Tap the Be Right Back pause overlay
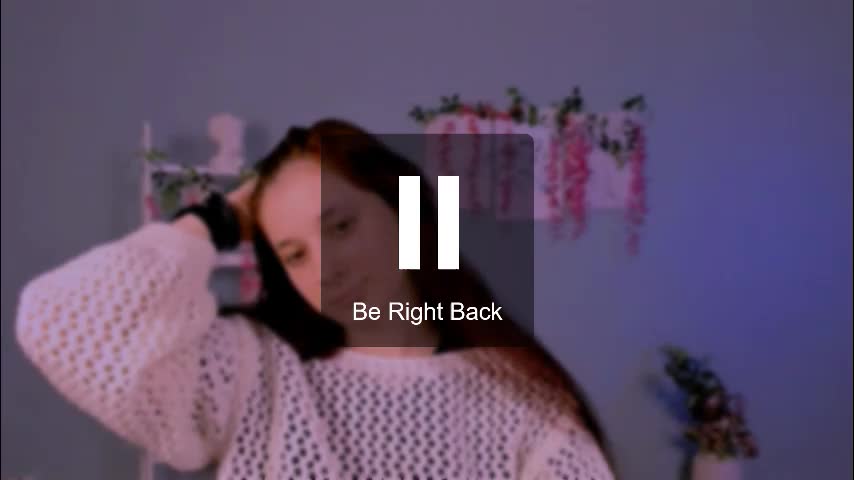854x480 pixels. [427, 240]
